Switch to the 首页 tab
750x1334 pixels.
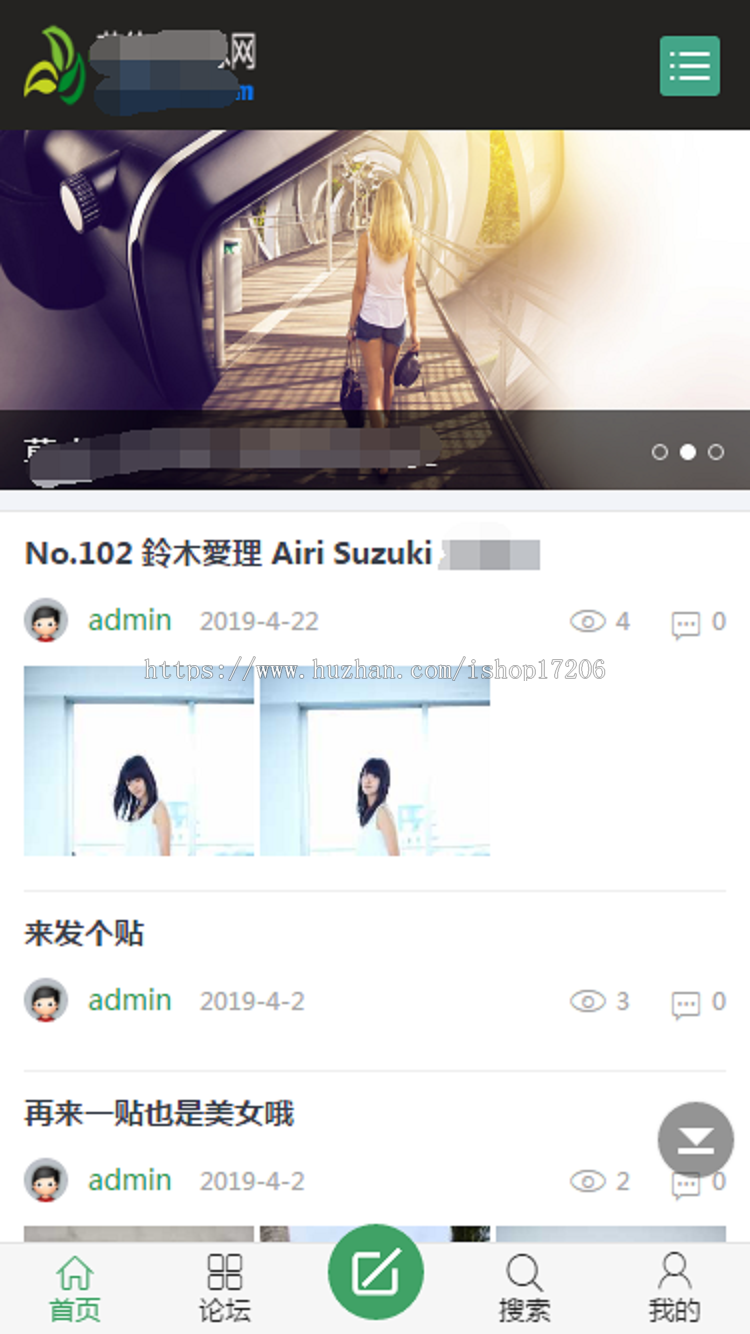coord(75,1288)
